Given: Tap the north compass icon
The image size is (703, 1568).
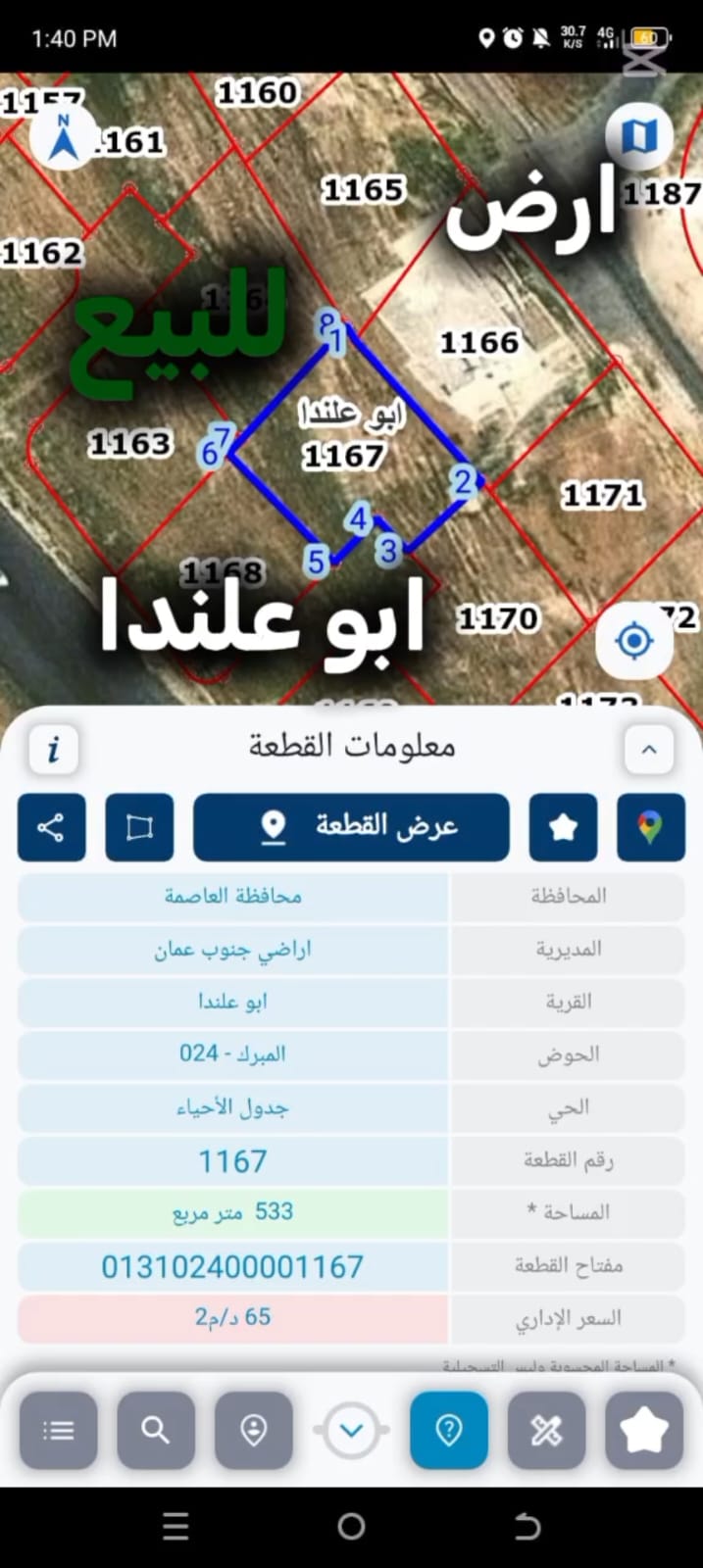Looking at the screenshot, I should (x=64, y=136).
